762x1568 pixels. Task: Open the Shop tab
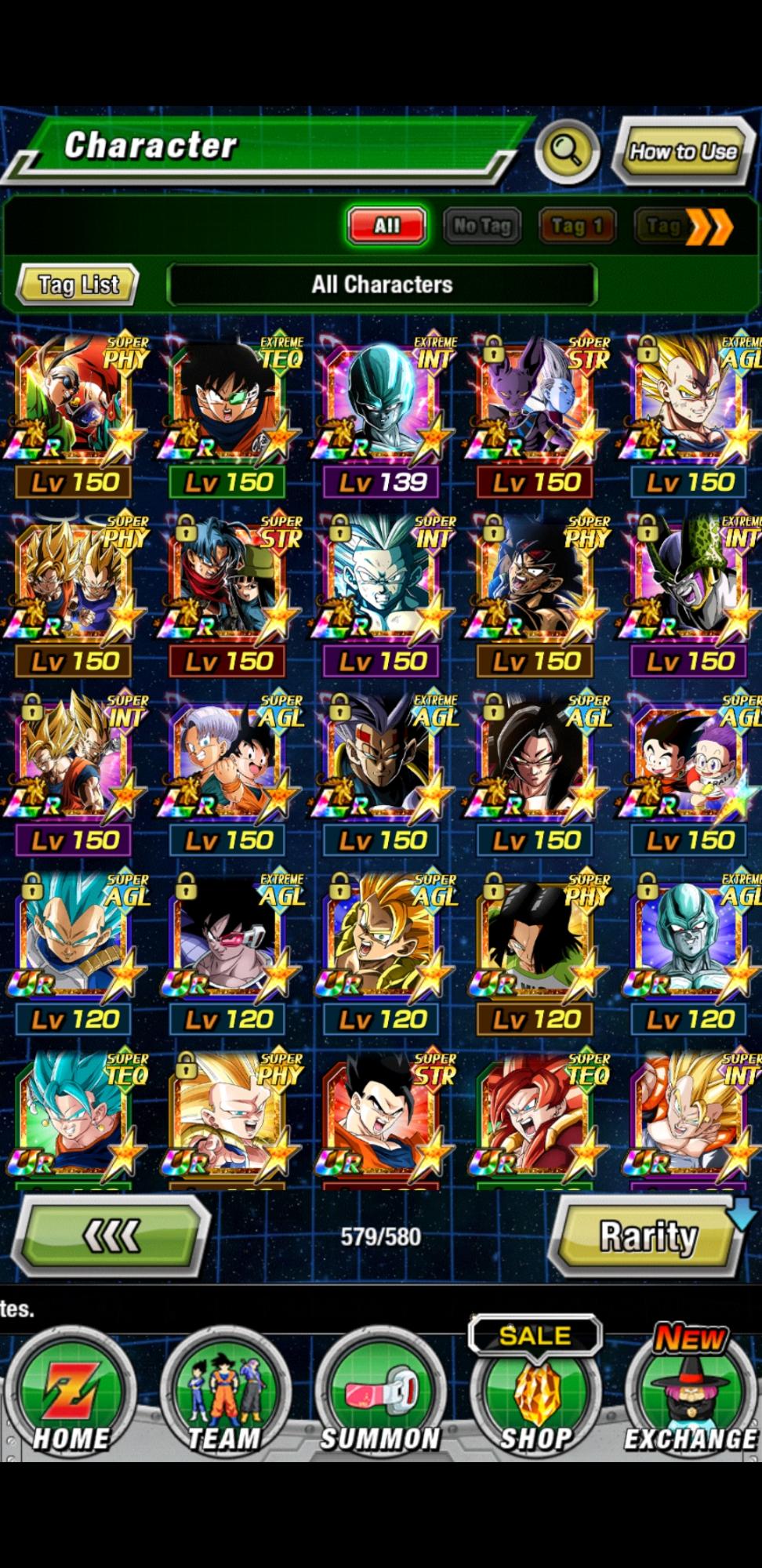536,1396
